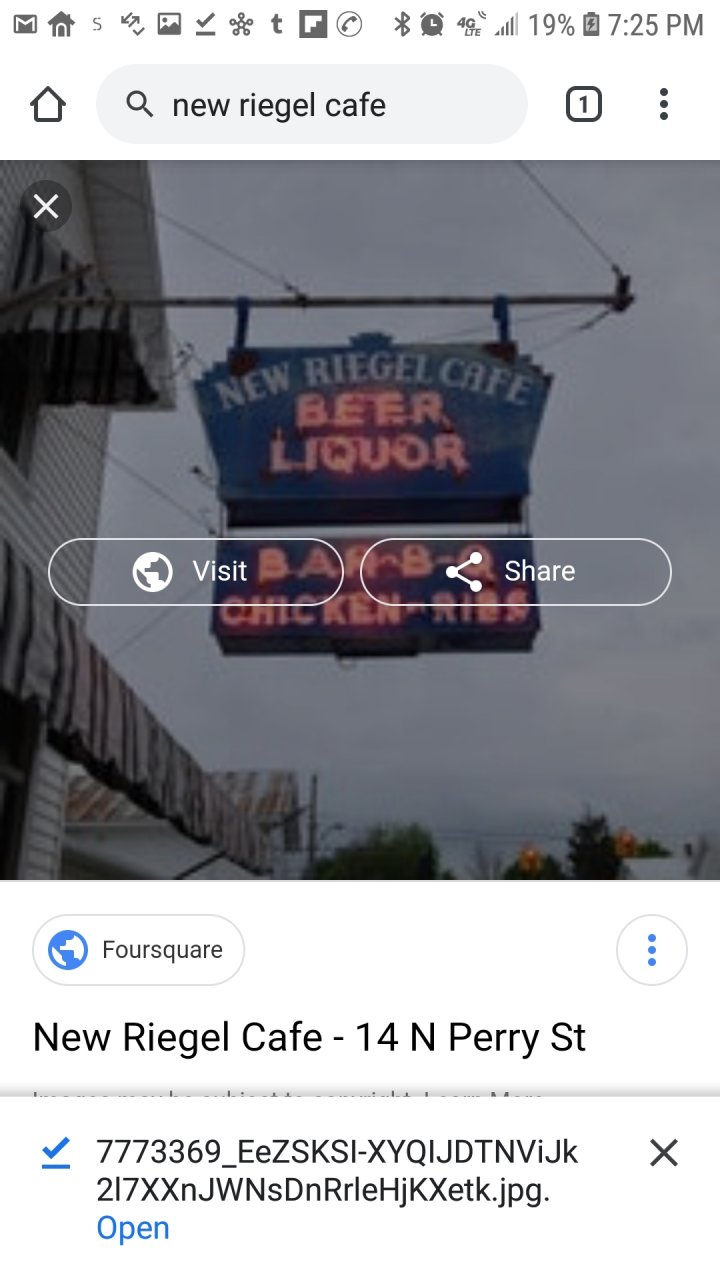This screenshot has height=1280, width=720.
Task: Open the browser overflow menu
Action: [x=663, y=105]
